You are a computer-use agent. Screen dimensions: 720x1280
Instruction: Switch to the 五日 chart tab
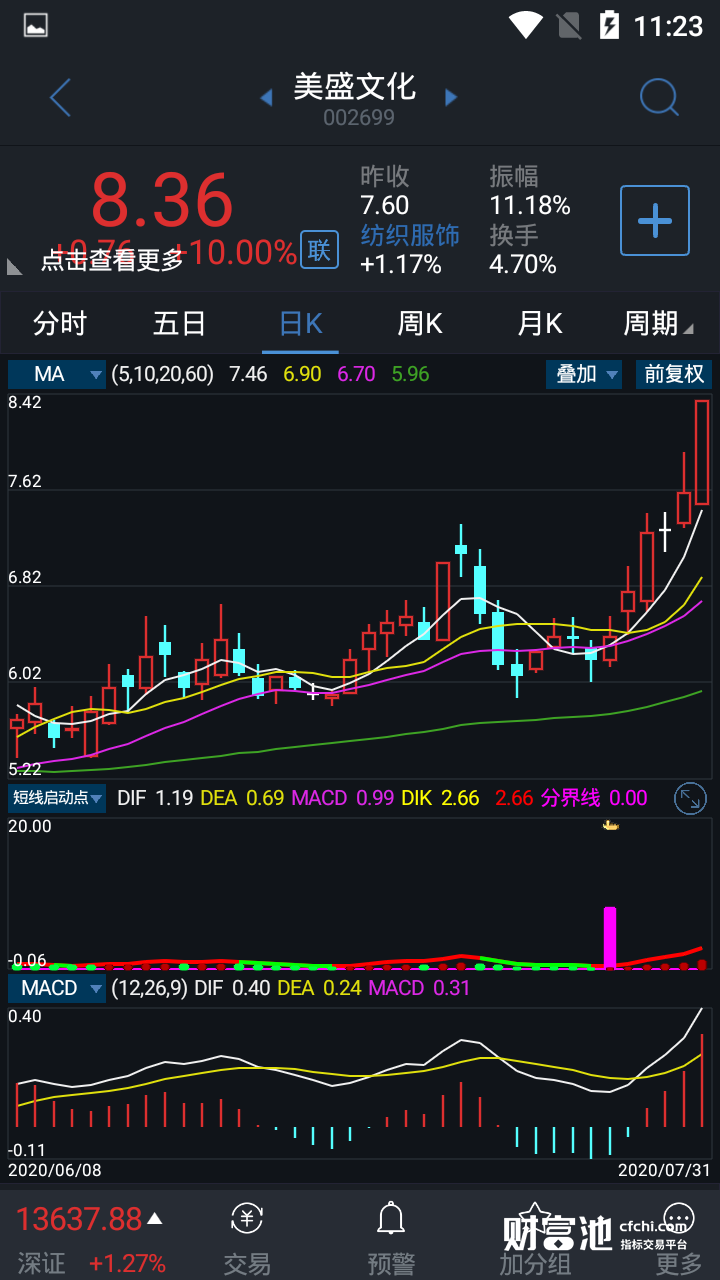pyautogui.click(x=180, y=324)
